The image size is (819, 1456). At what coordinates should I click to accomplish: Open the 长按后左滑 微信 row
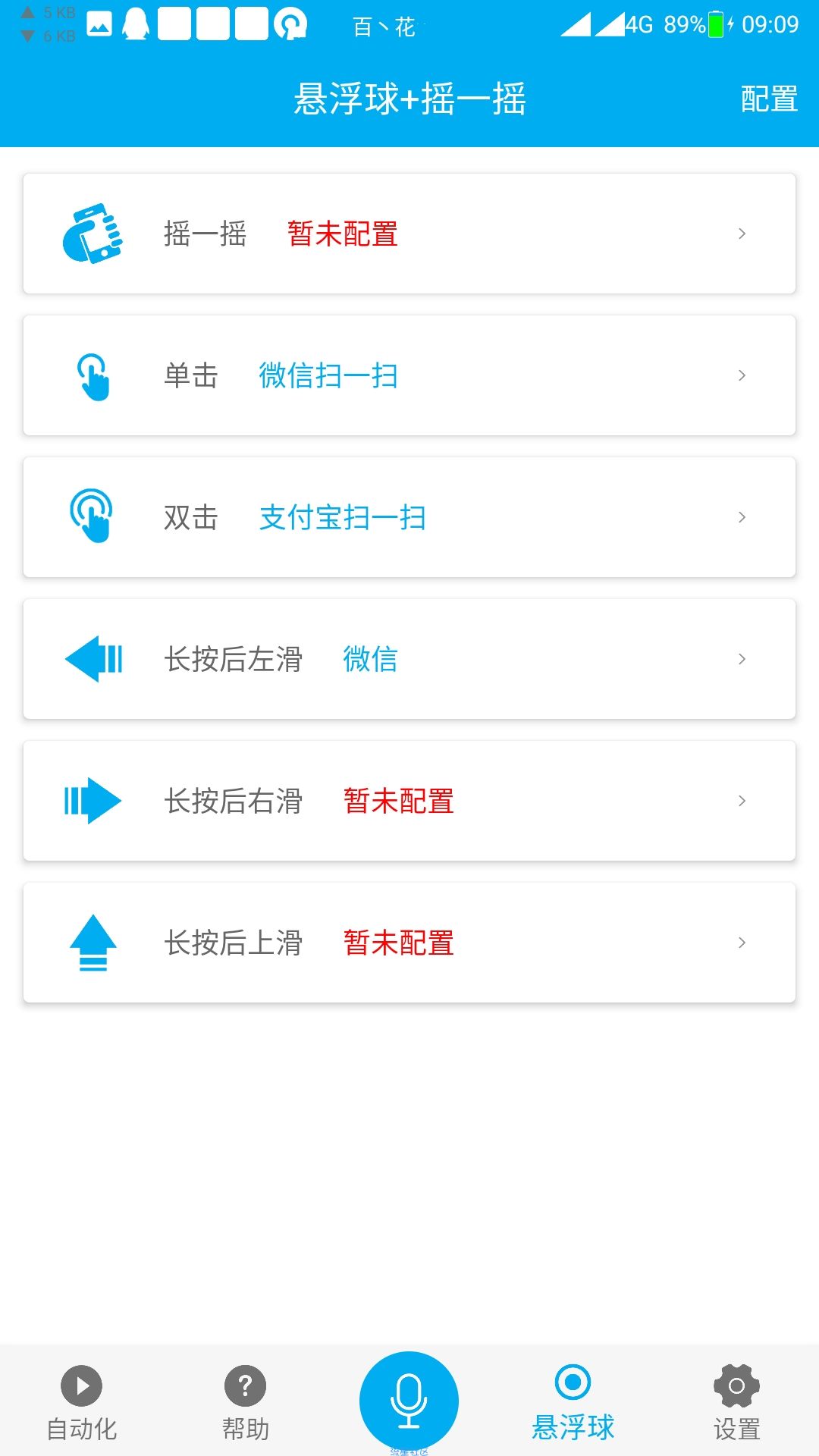[409, 659]
